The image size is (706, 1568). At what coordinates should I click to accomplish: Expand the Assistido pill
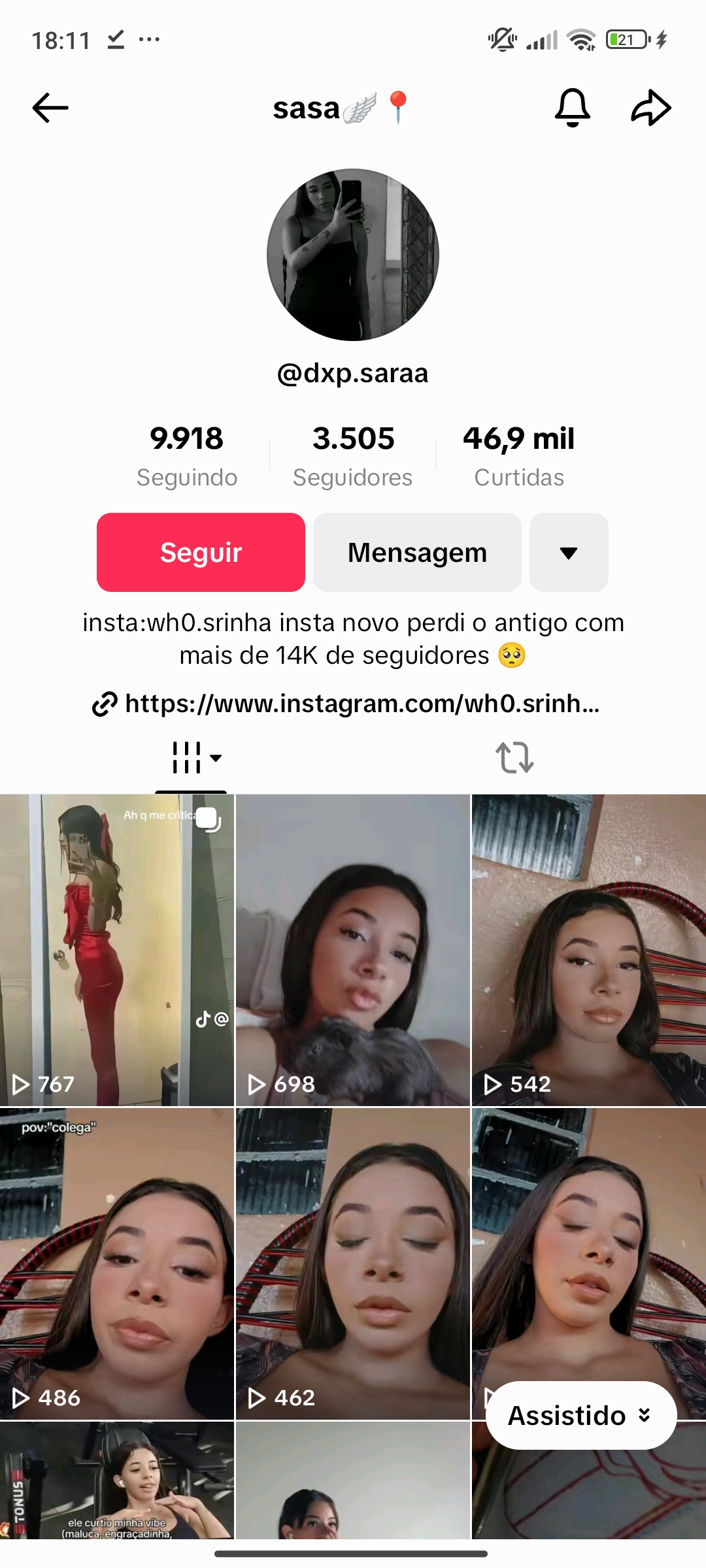580,1415
